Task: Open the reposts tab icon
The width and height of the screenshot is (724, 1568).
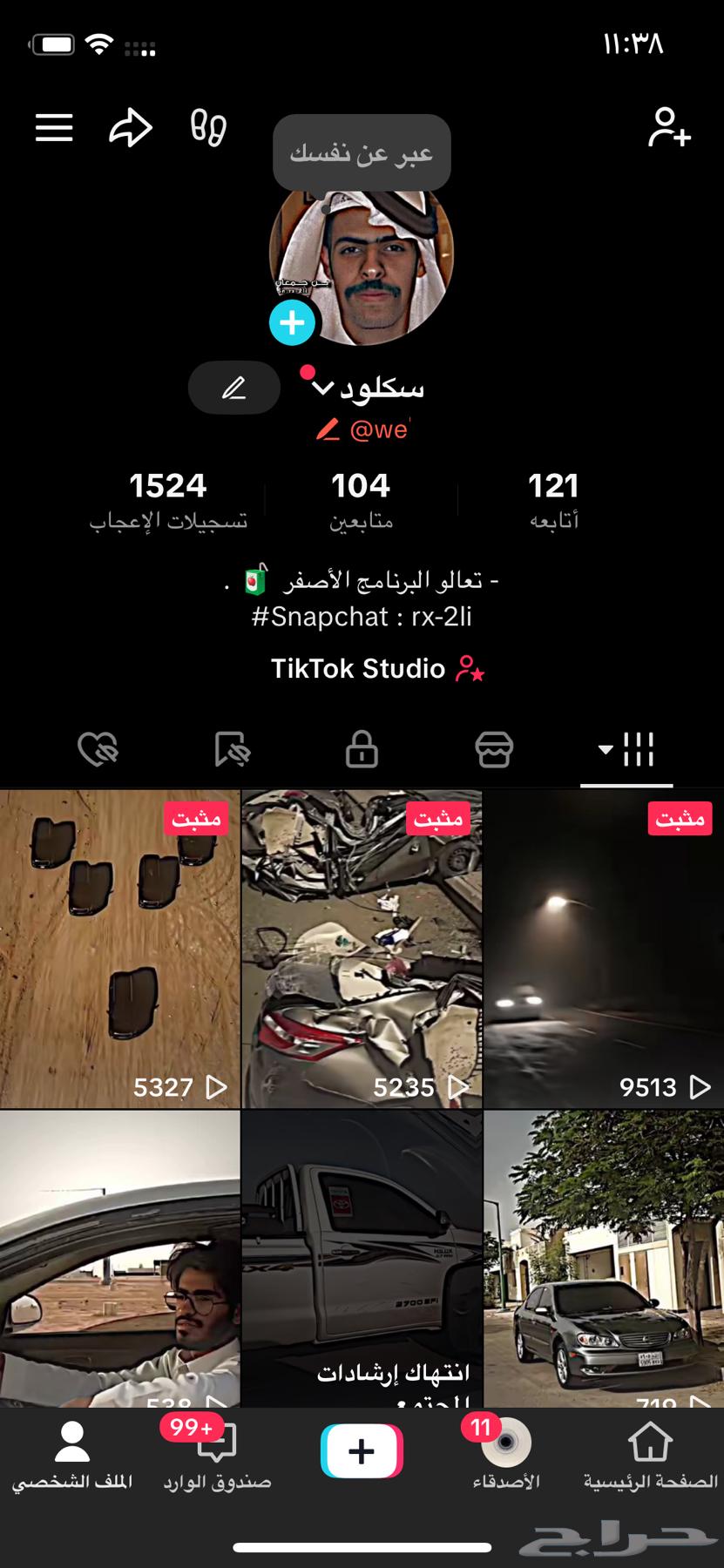Action: coord(230,748)
